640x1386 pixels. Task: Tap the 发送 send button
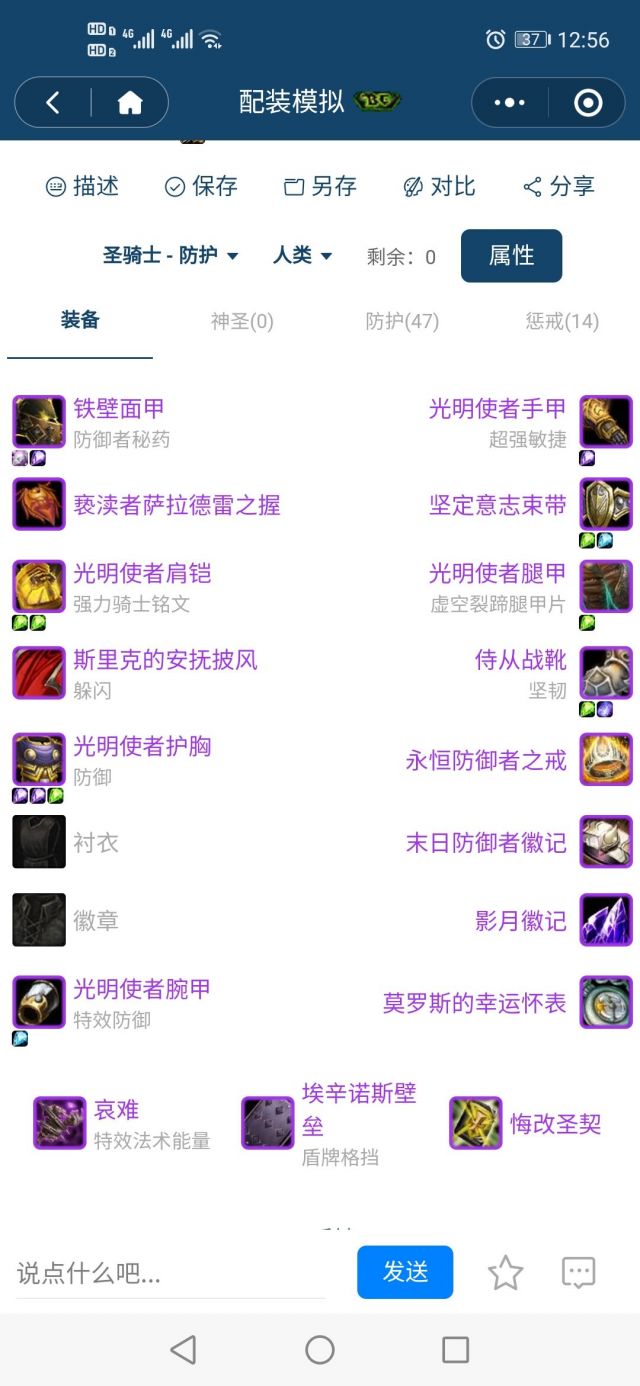[405, 1272]
